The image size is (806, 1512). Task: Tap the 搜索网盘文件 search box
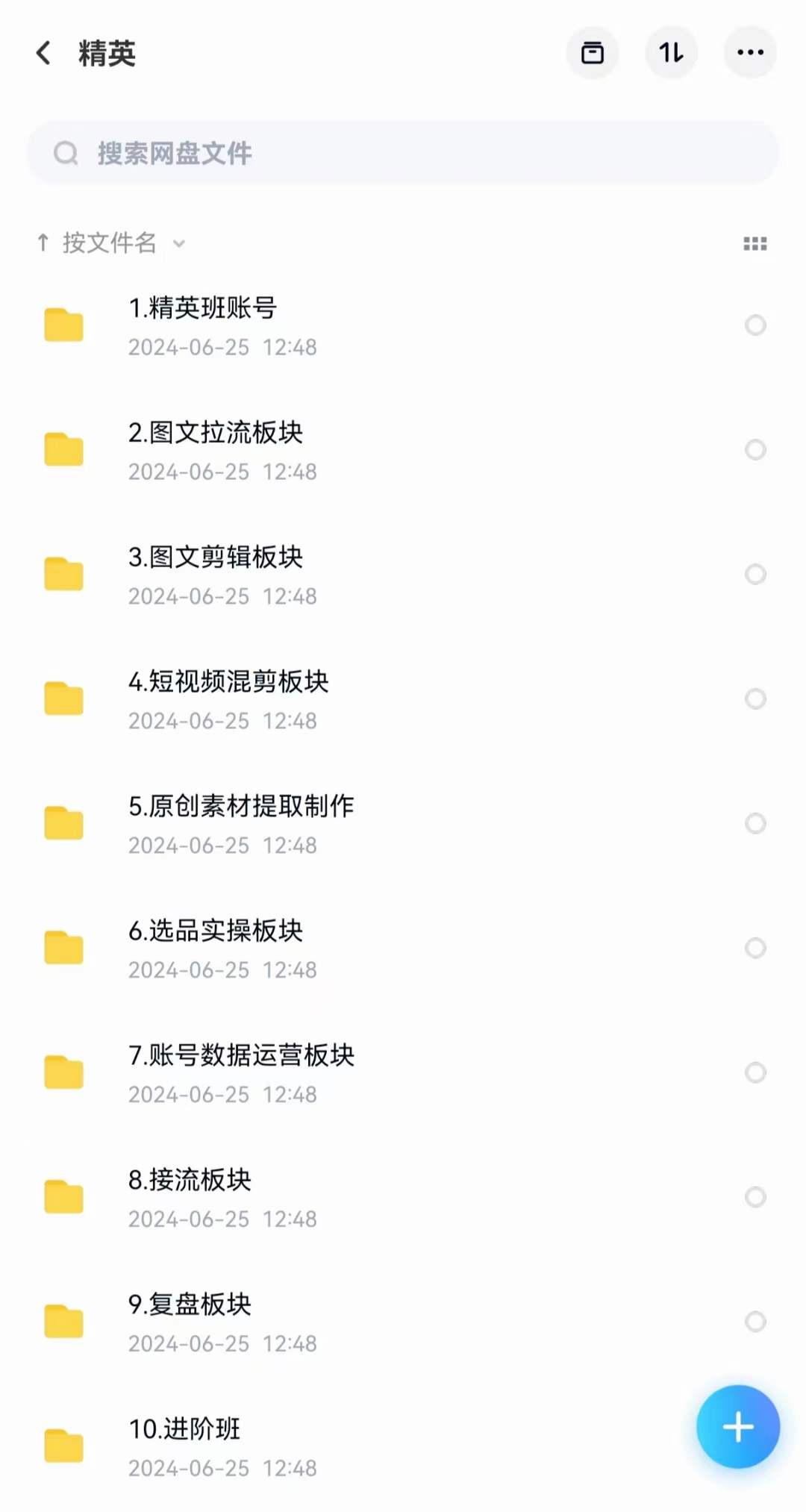click(403, 153)
